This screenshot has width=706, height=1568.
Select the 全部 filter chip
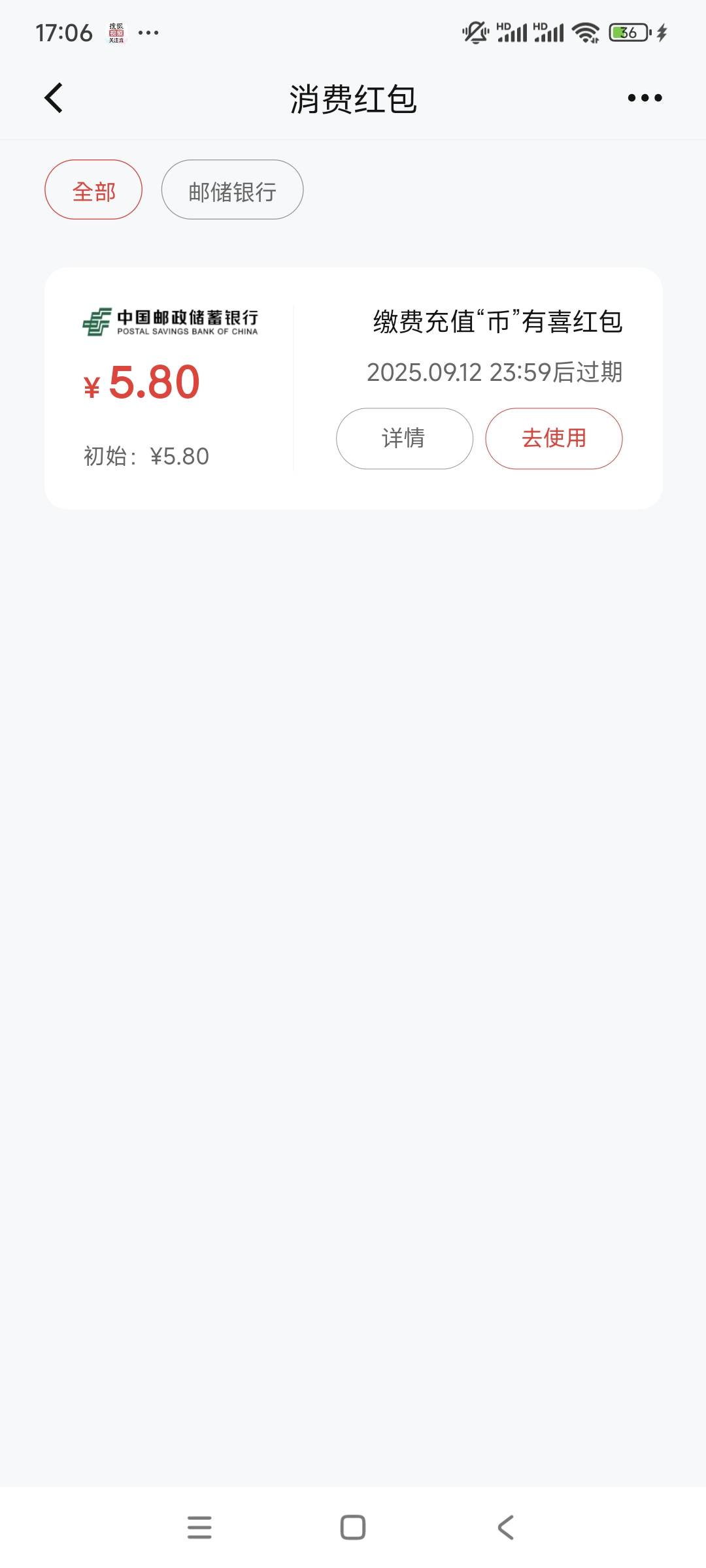(93, 189)
